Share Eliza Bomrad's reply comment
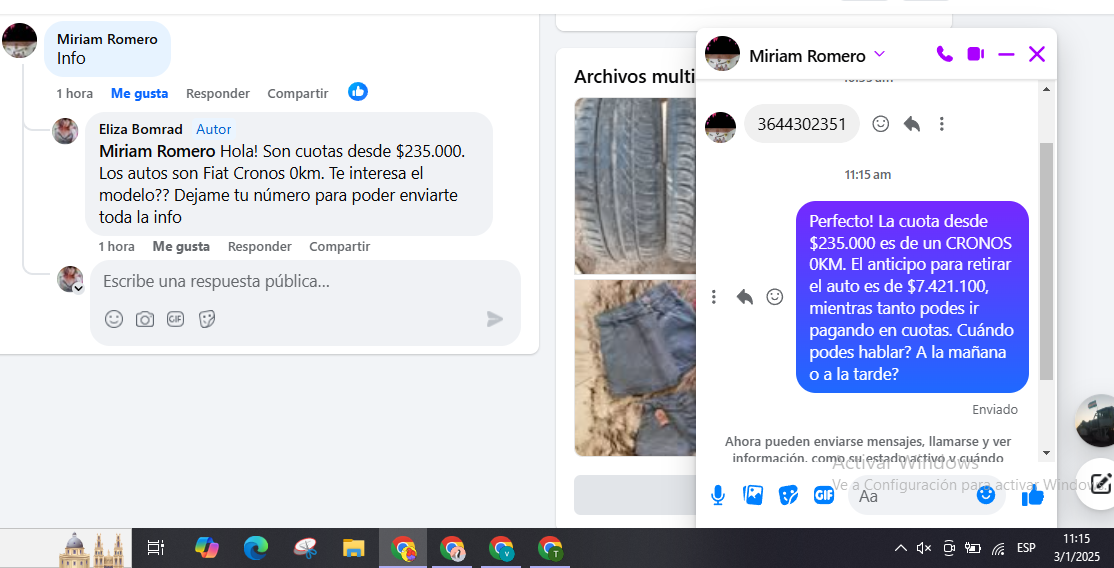 339,246
